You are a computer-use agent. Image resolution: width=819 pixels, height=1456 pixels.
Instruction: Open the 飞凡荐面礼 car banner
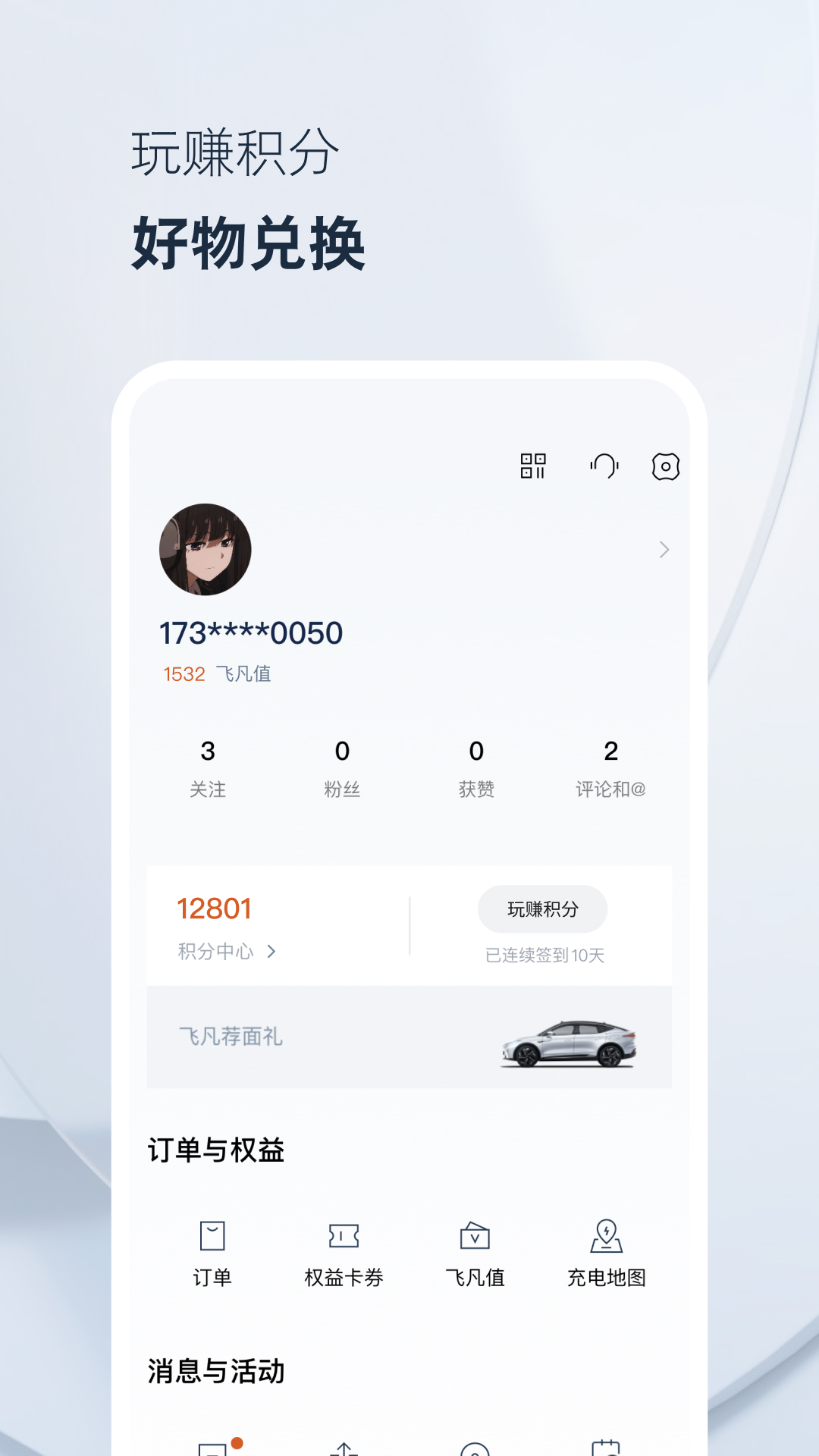[409, 1037]
